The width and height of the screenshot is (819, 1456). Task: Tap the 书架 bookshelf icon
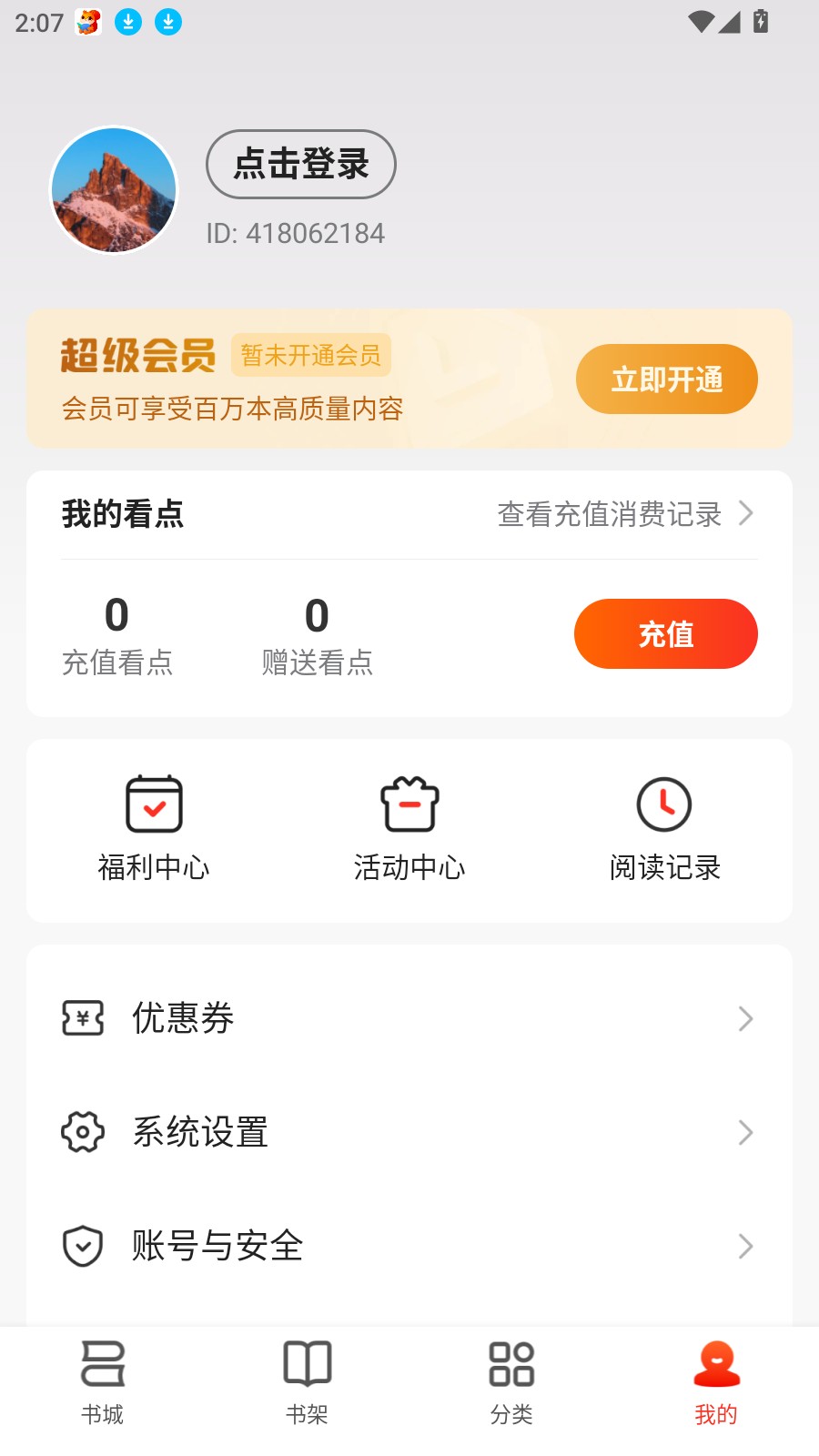pos(307,1366)
